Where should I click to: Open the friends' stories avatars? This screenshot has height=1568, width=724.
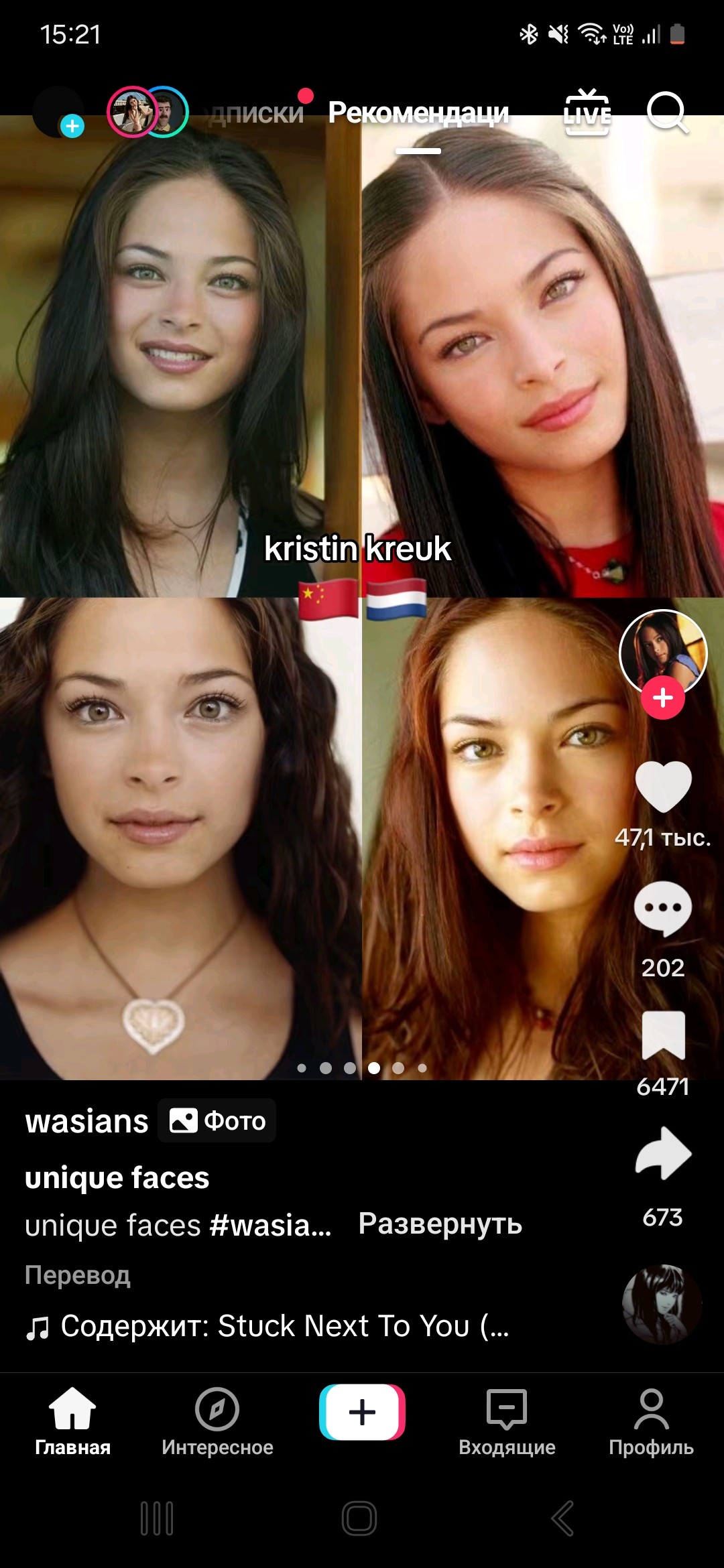148,112
